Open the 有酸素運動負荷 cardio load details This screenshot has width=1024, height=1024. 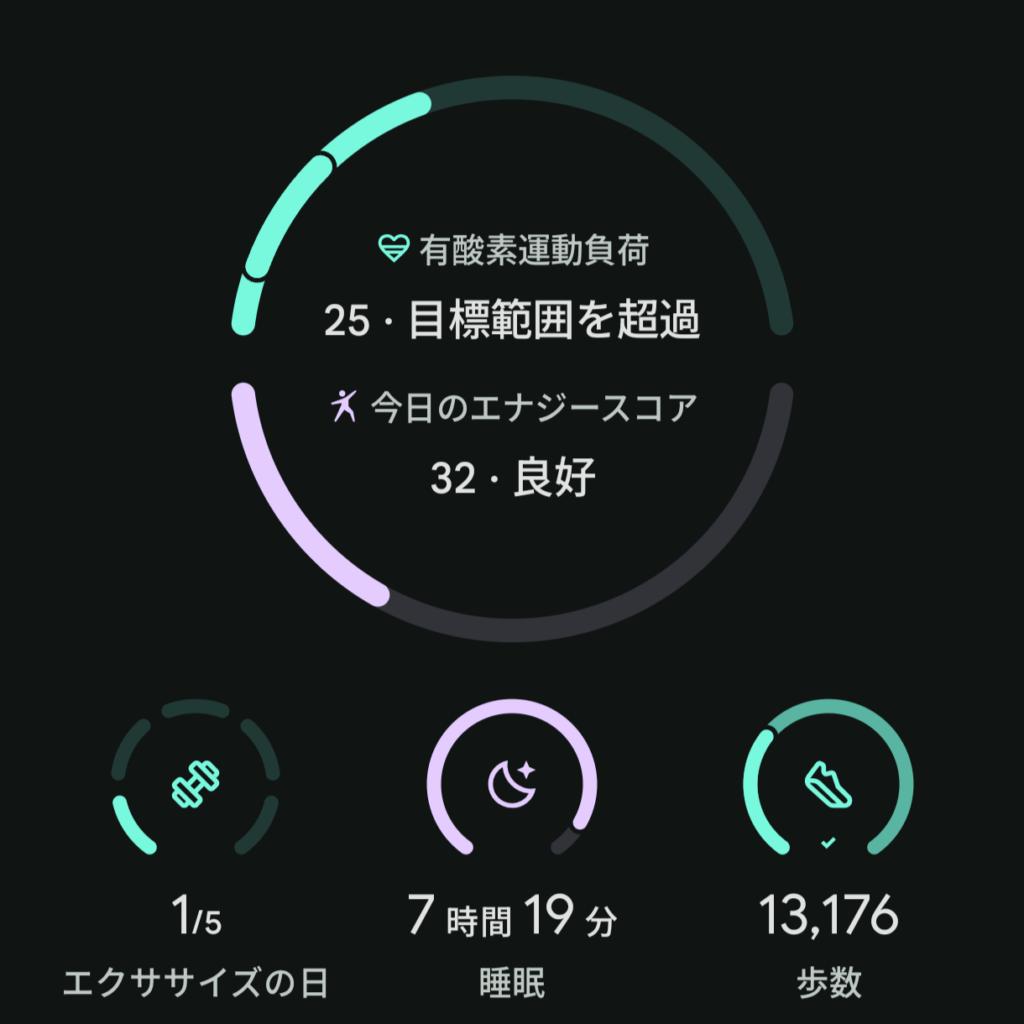point(512,285)
